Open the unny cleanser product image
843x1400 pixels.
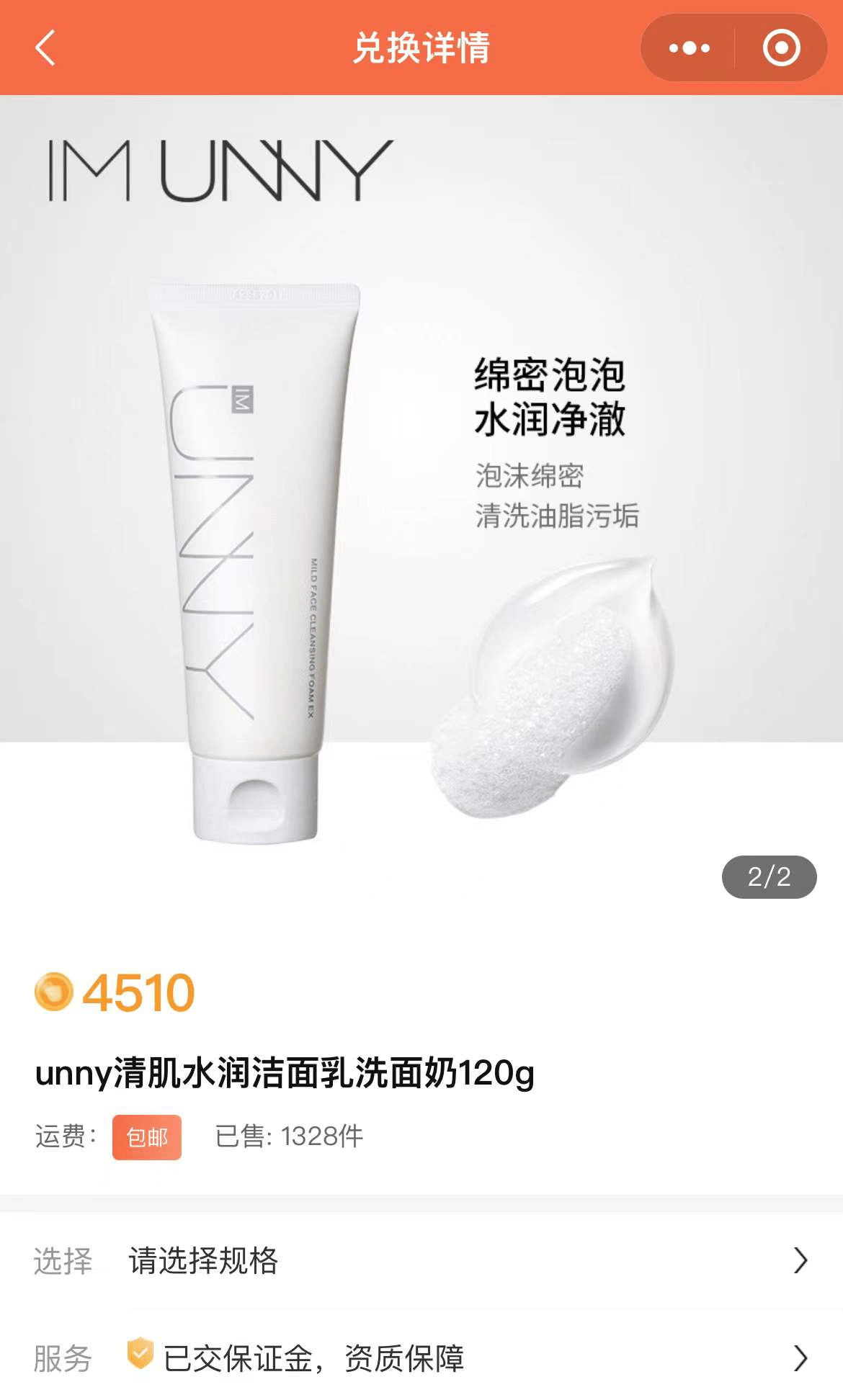421,504
